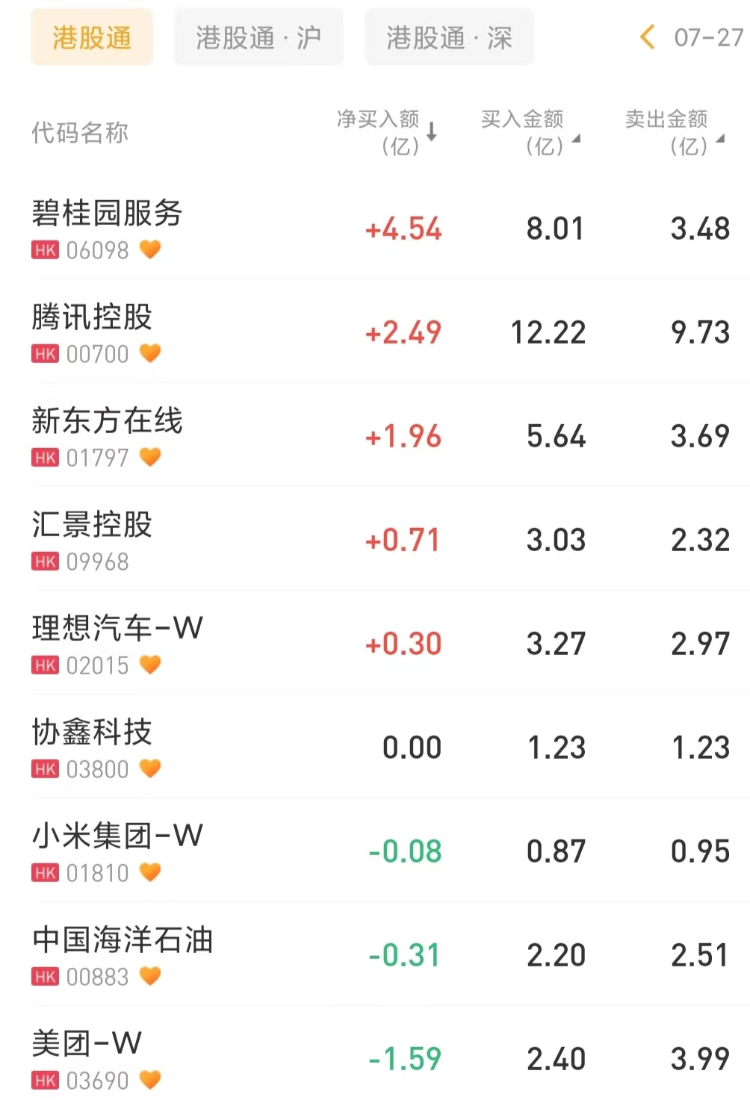Switch to the 港股通 tab
This screenshot has height=1109, width=750.
91,38
